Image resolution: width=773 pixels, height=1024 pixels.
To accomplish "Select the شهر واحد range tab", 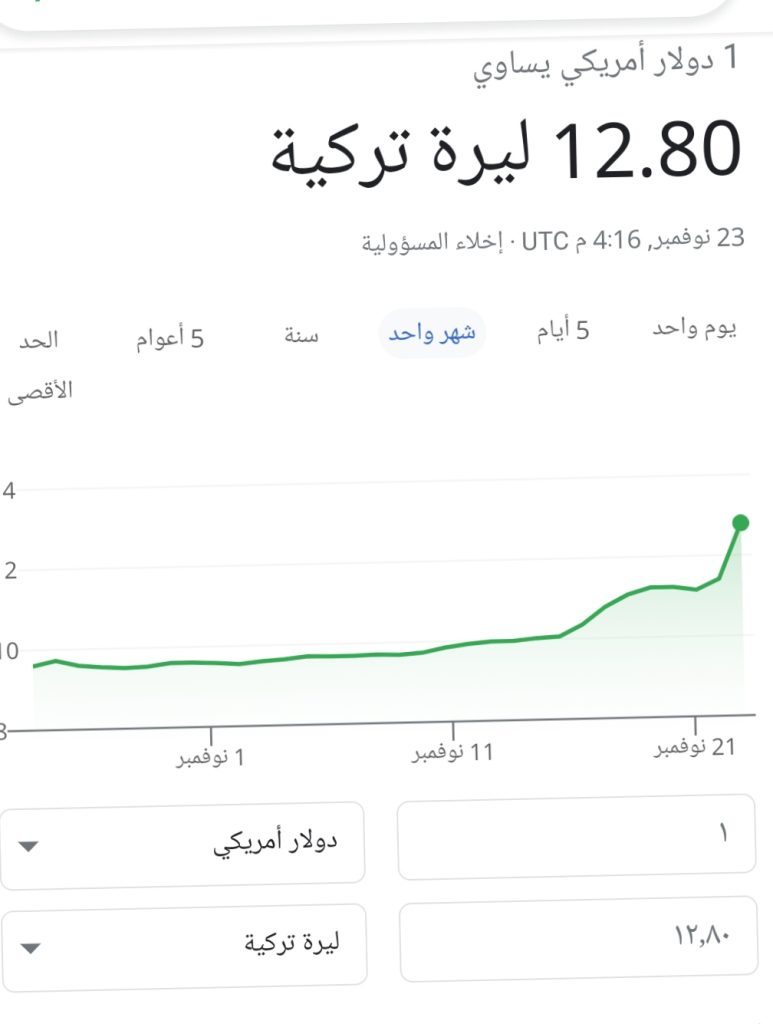I will pyautogui.click(x=432, y=334).
